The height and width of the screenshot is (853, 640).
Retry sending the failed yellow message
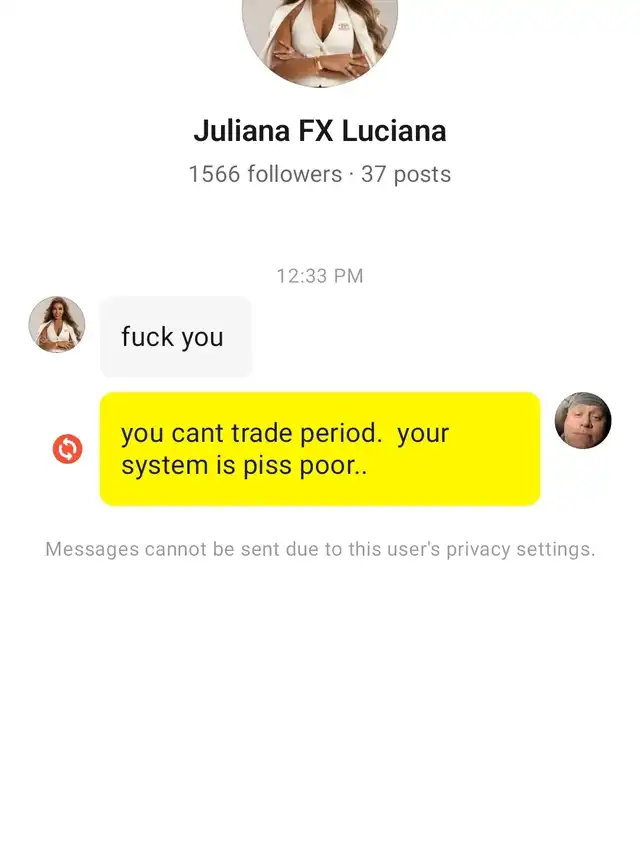[x=67, y=449]
